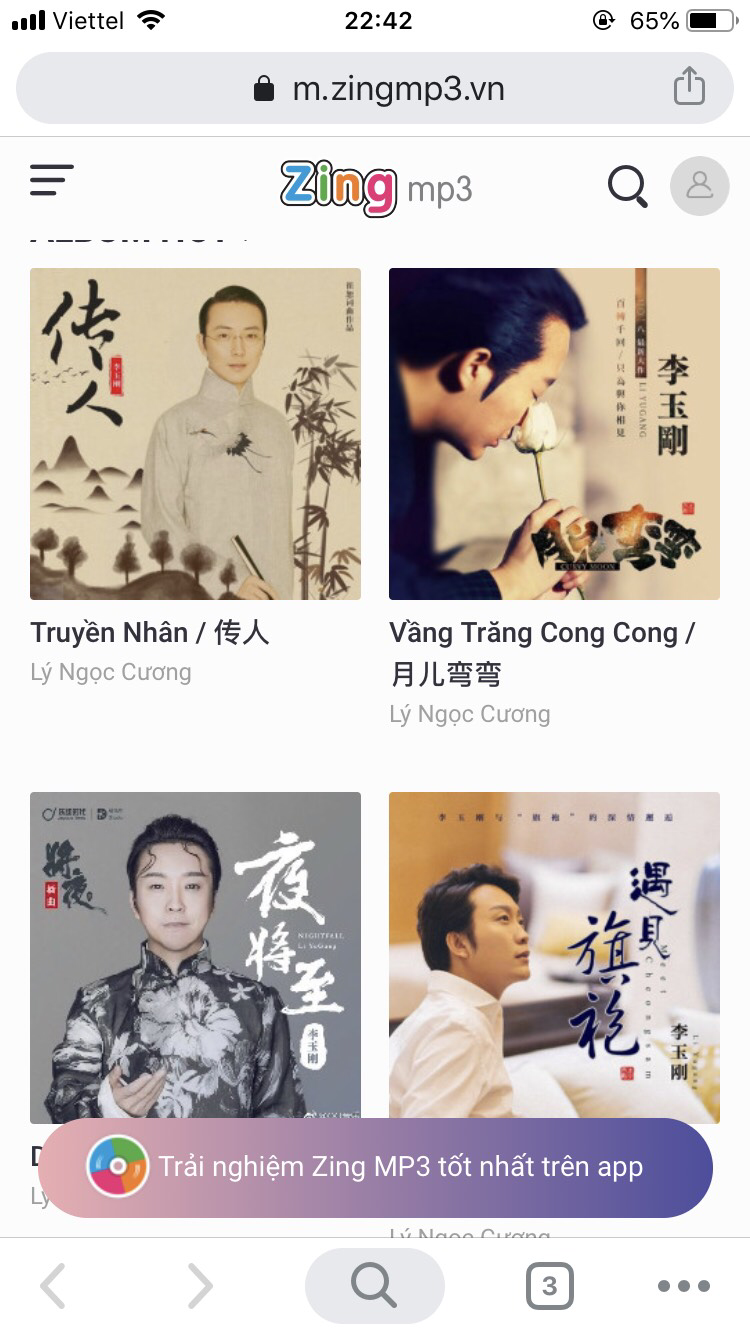This screenshot has width=750, height=1334.
Task: Open the Vầng Trăng Cong Cong album cover
Action: pyautogui.click(x=554, y=434)
